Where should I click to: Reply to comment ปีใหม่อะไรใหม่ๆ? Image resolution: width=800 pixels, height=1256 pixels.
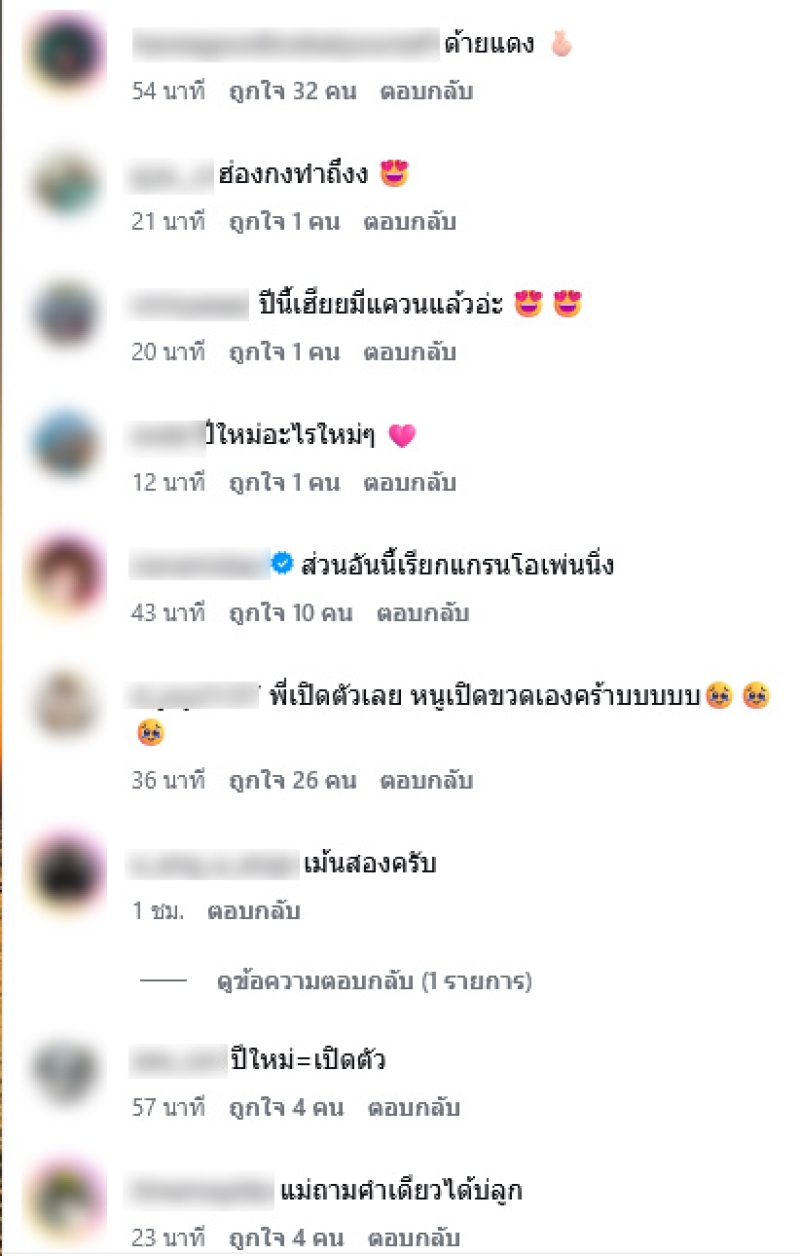click(x=409, y=483)
